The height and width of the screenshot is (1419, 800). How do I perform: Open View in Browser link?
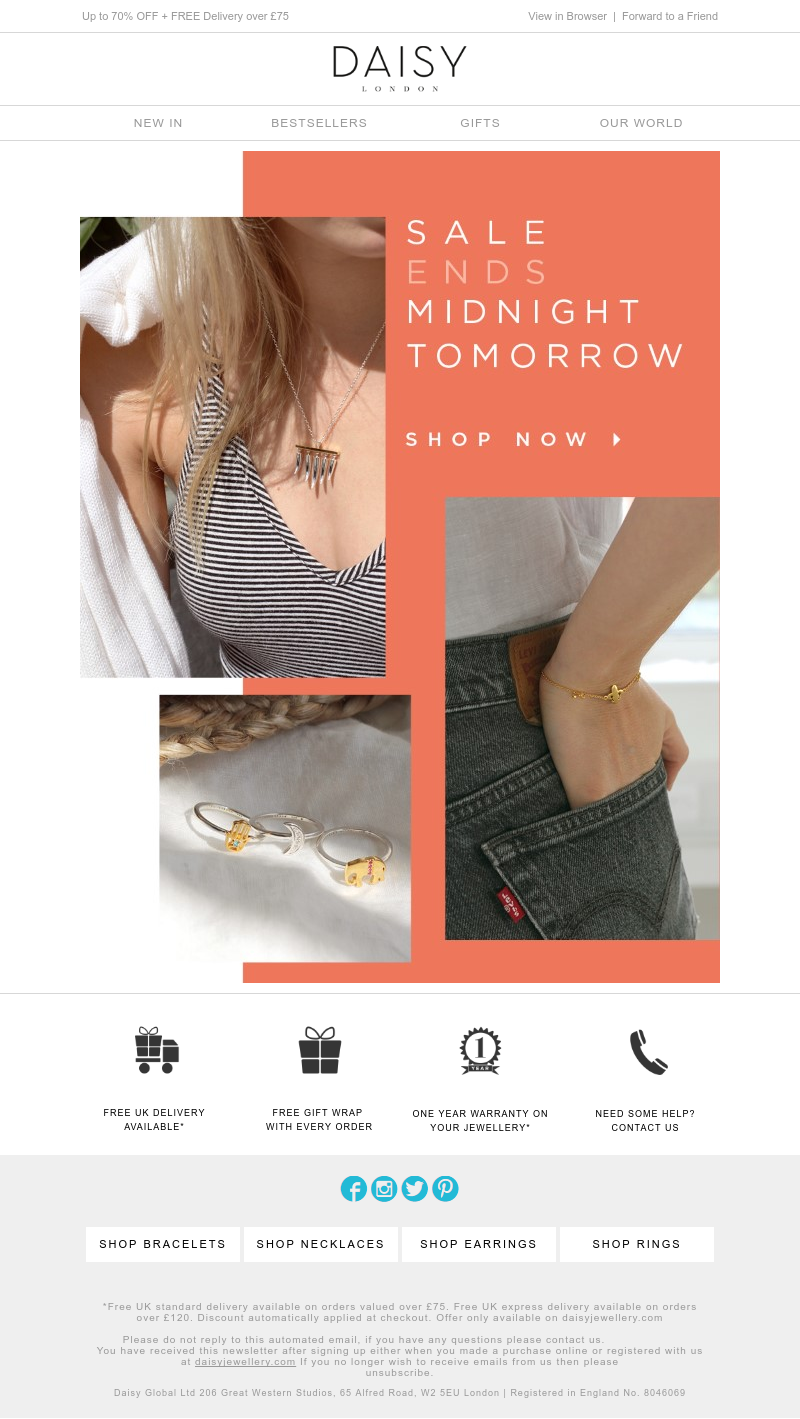[567, 16]
